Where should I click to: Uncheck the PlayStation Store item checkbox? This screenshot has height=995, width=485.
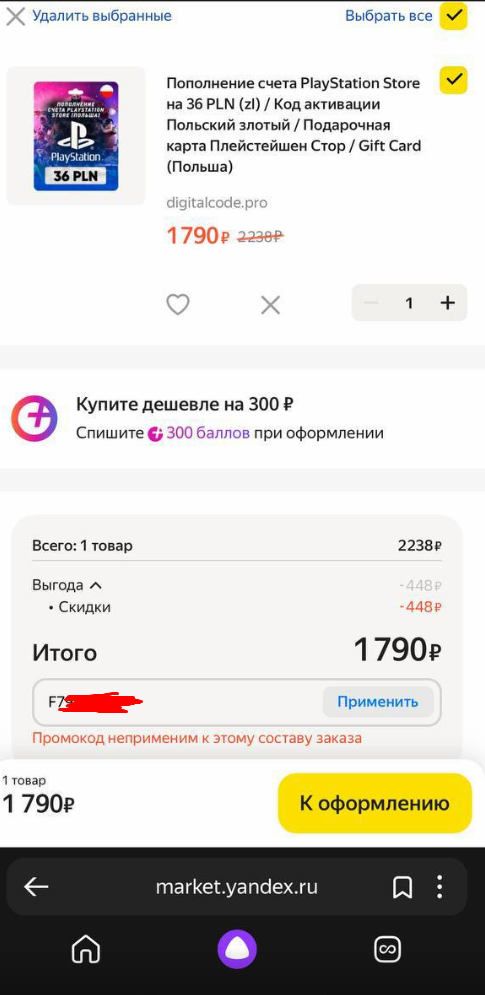[453, 80]
